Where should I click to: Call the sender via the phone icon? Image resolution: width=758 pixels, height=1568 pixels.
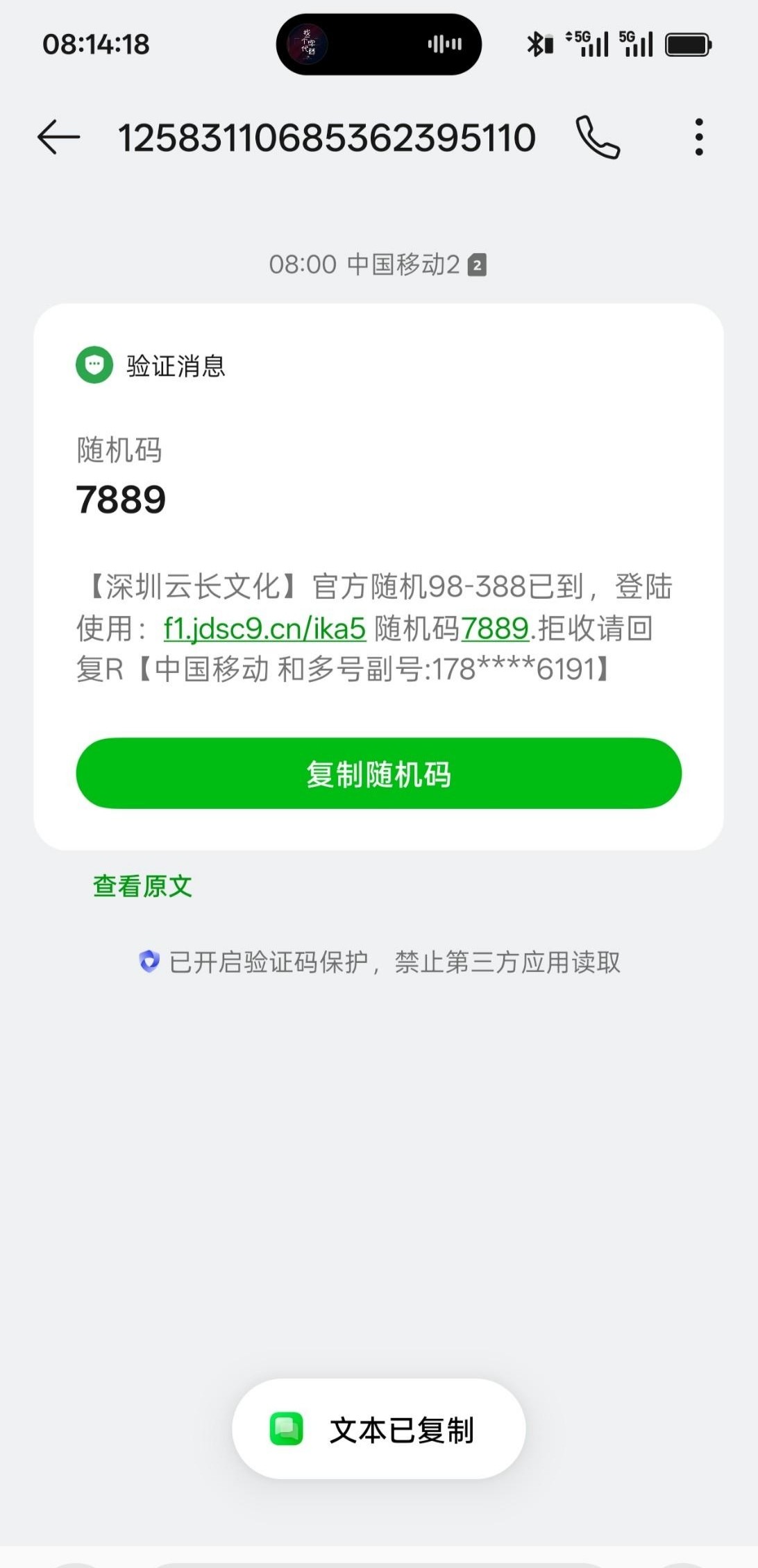[598, 137]
